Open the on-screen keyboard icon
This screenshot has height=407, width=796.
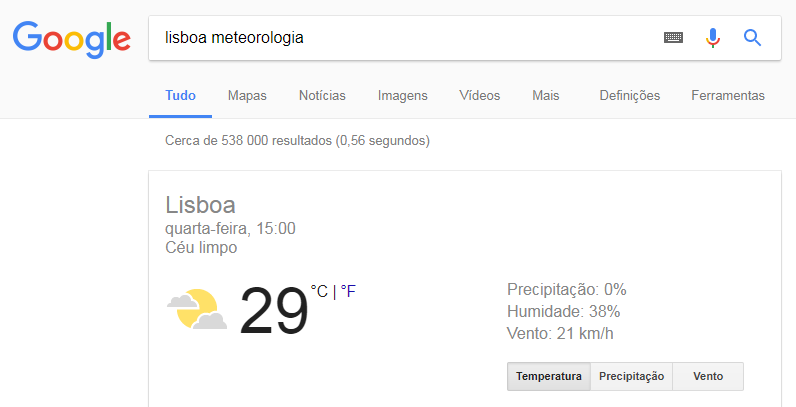[674, 38]
